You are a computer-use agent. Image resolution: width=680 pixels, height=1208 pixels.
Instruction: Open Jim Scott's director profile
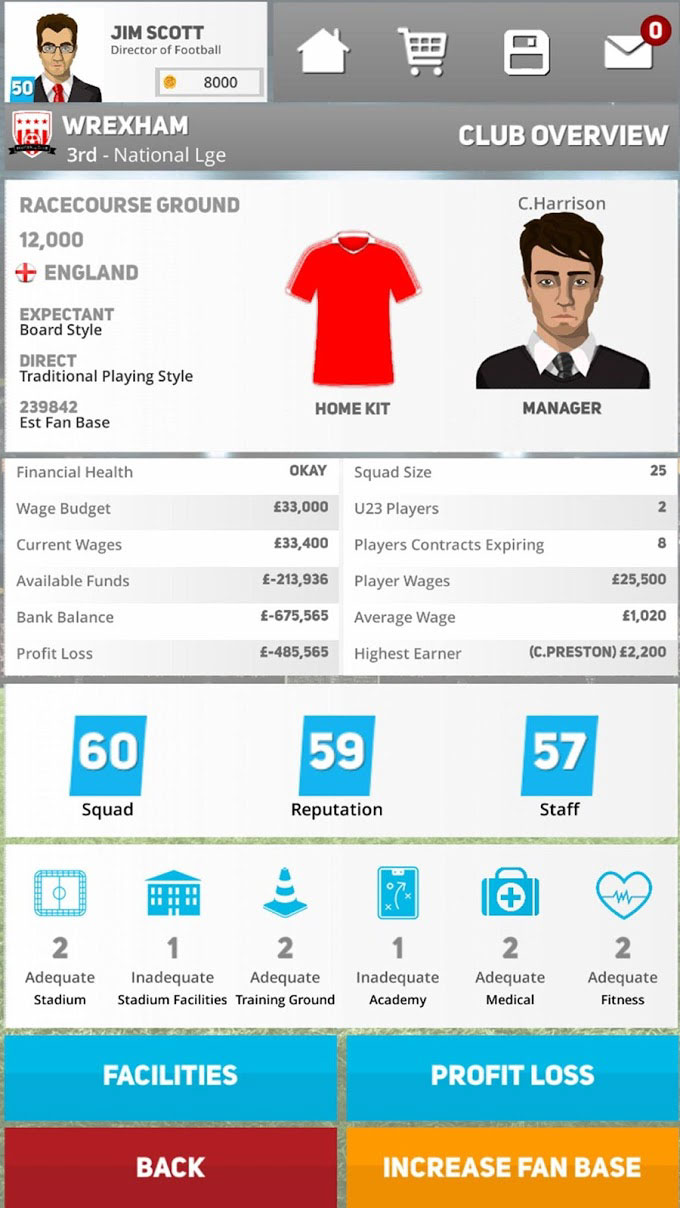[136, 52]
